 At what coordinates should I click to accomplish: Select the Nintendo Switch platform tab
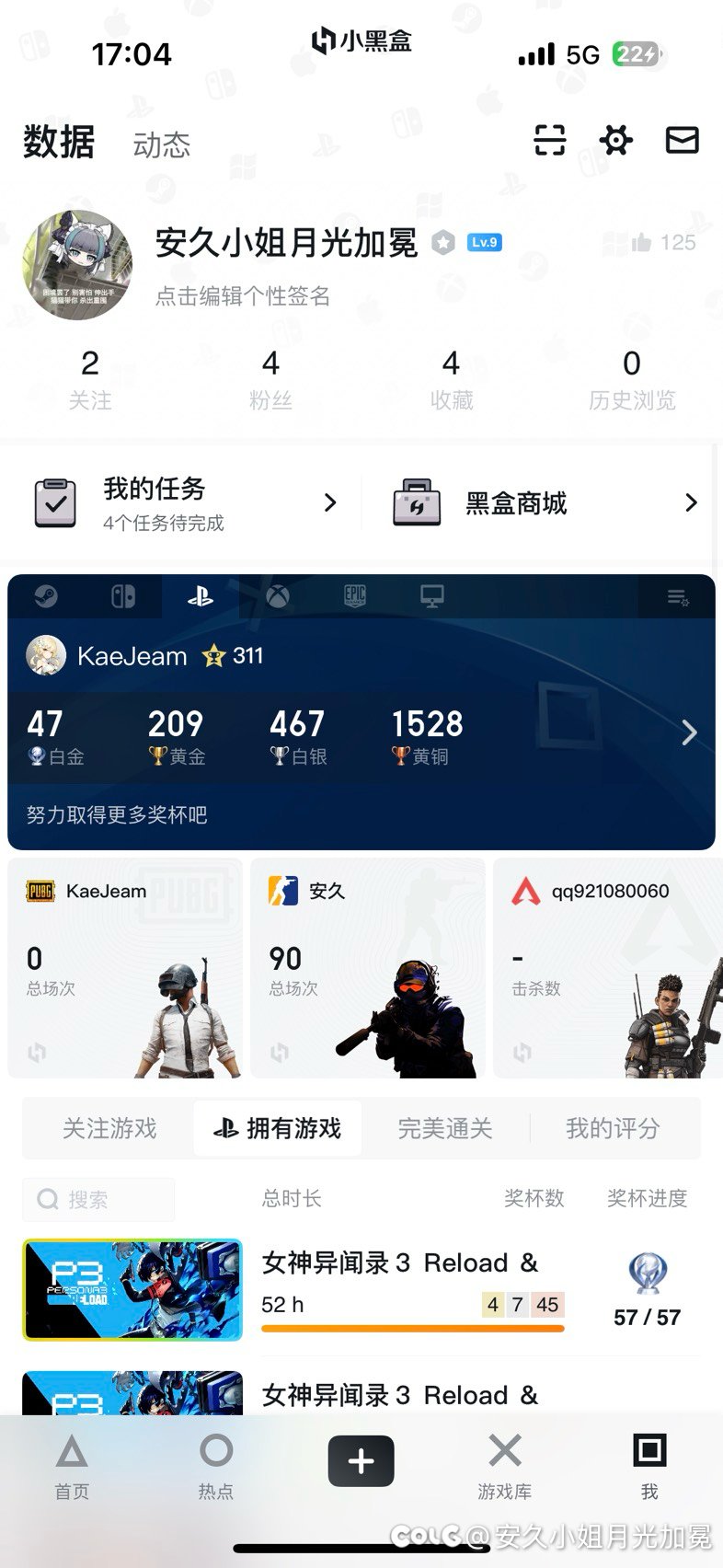(x=123, y=597)
